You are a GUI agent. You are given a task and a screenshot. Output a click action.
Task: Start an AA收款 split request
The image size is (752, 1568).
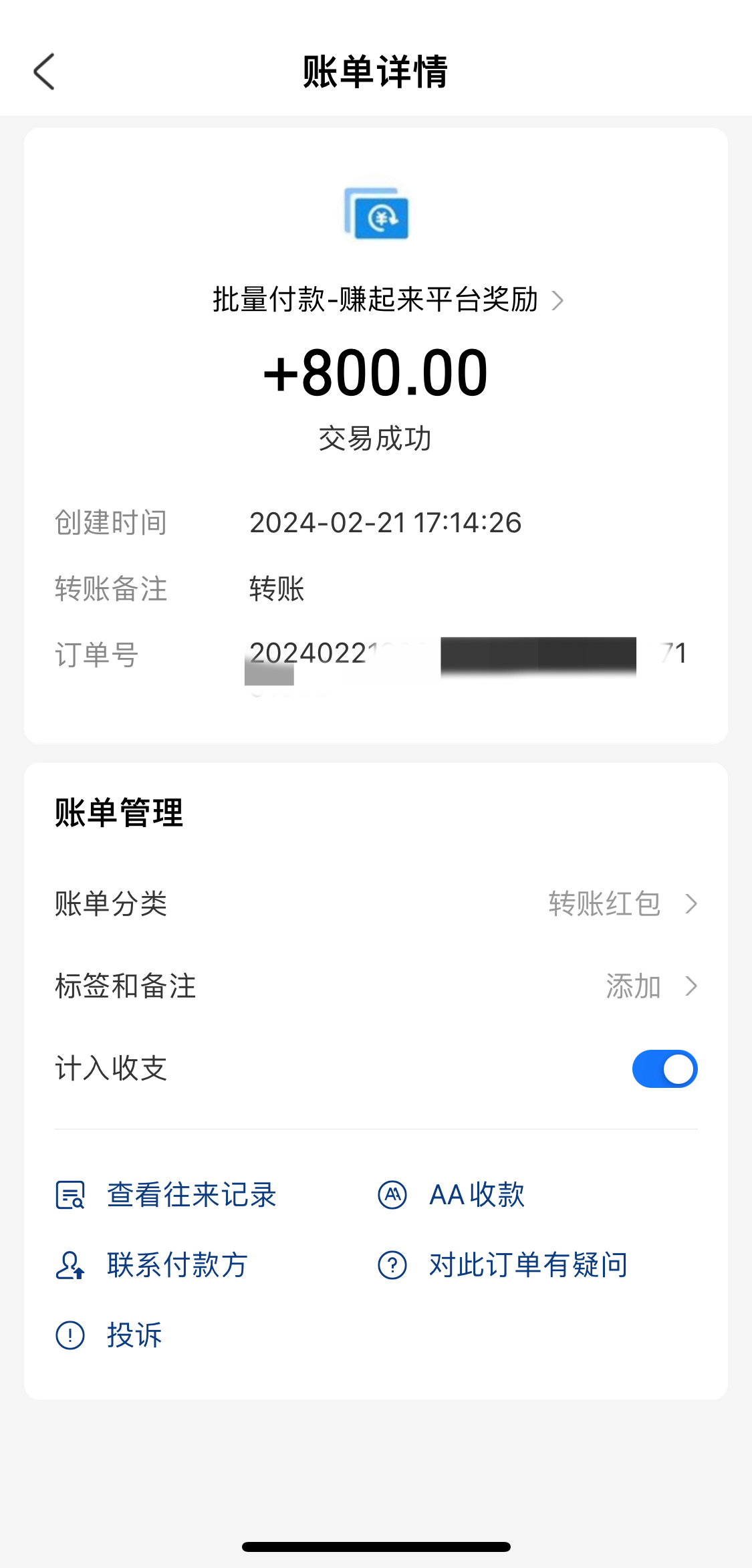(x=451, y=1195)
